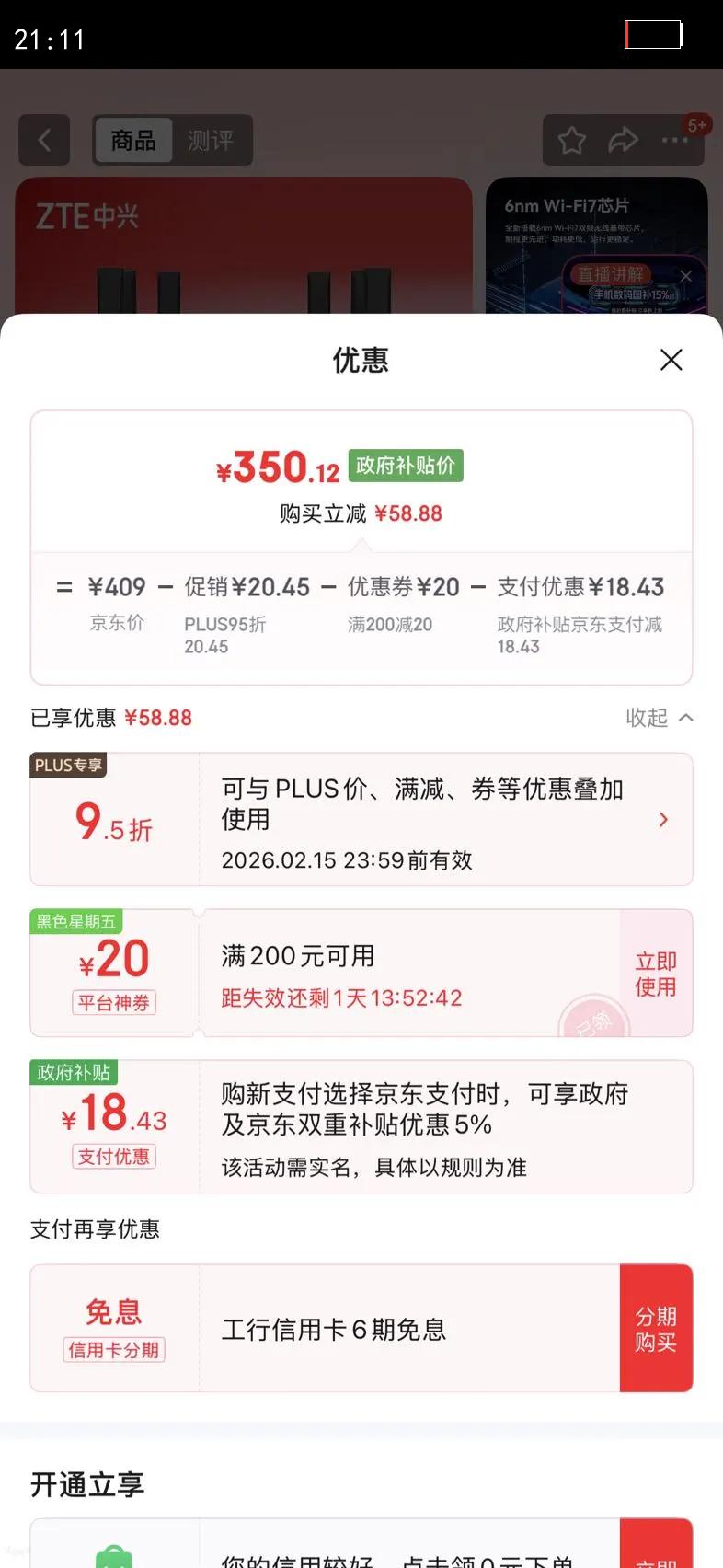Dismiss the 6nm Wi-Fi7 live banner
723x1568 pixels.
[x=686, y=276]
